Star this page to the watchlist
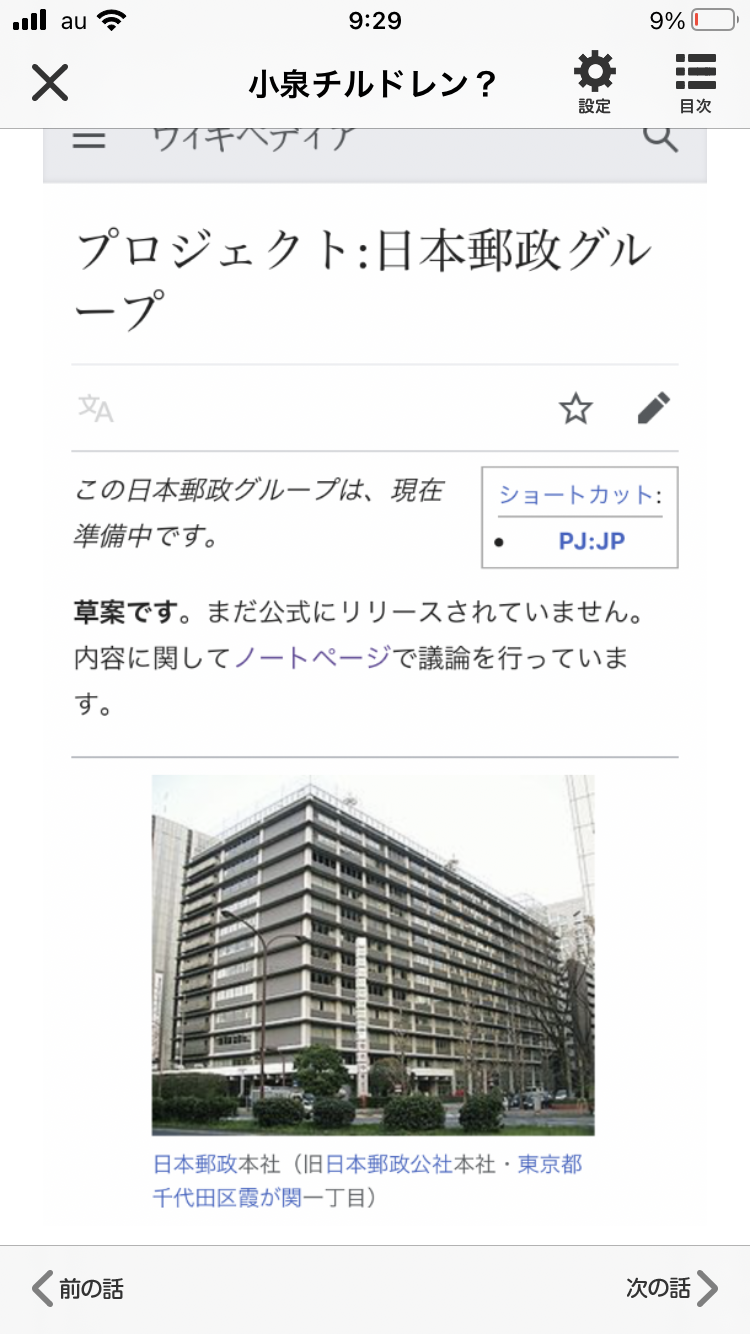 [576, 408]
